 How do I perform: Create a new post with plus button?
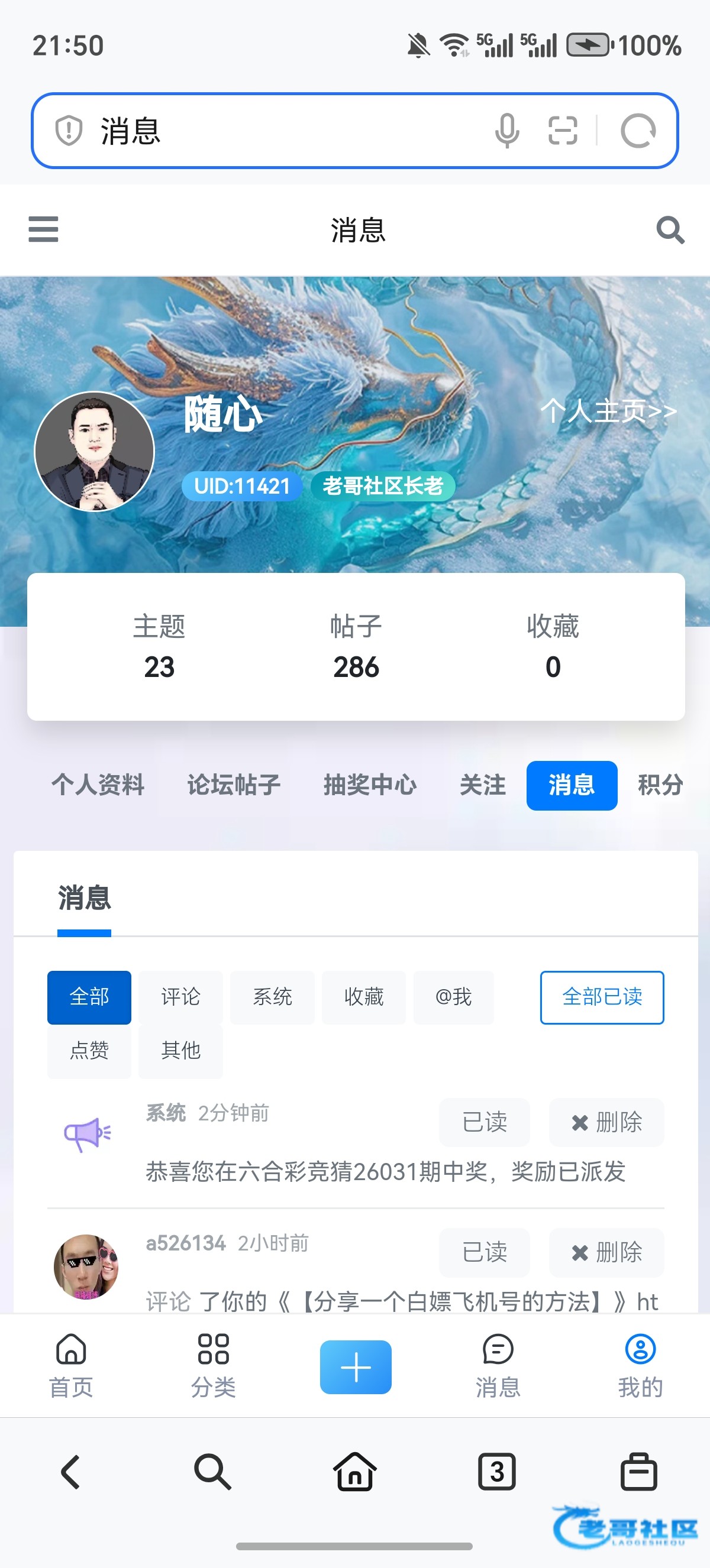[x=356, y=1366]
